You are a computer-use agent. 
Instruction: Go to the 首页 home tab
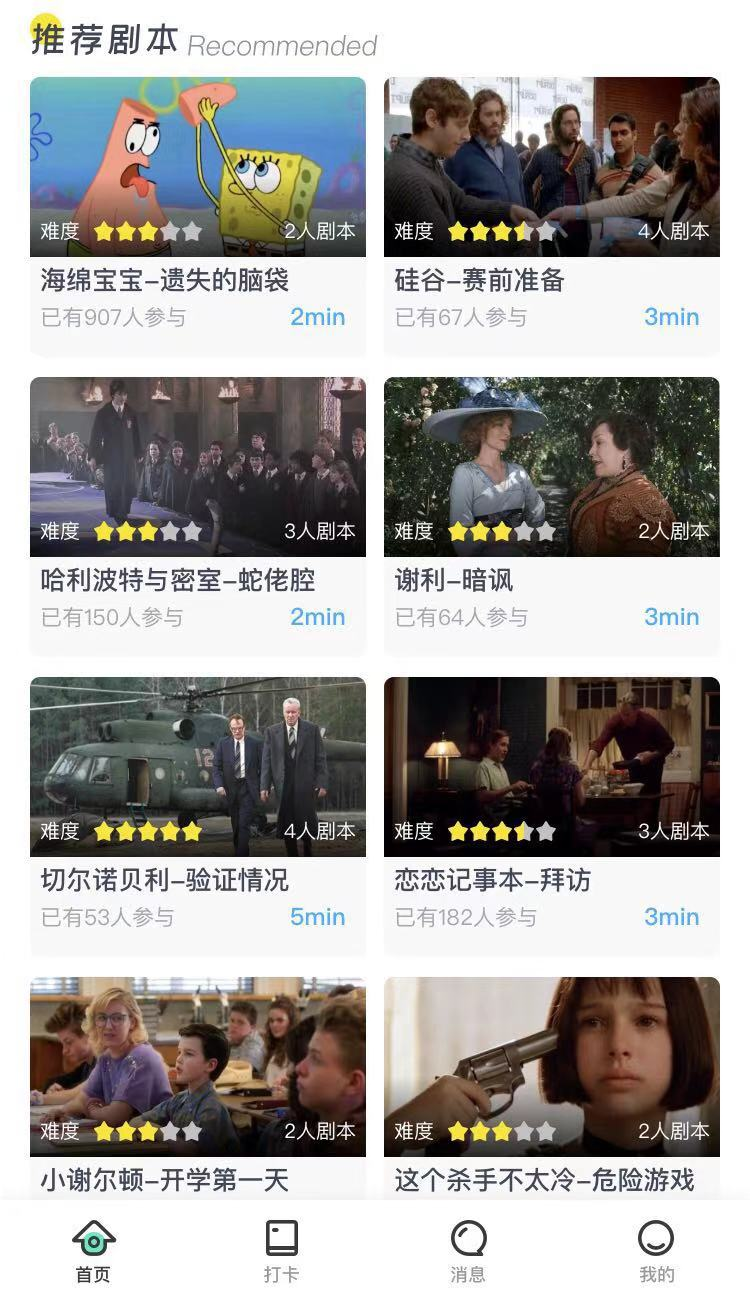tap(93, 1250)
